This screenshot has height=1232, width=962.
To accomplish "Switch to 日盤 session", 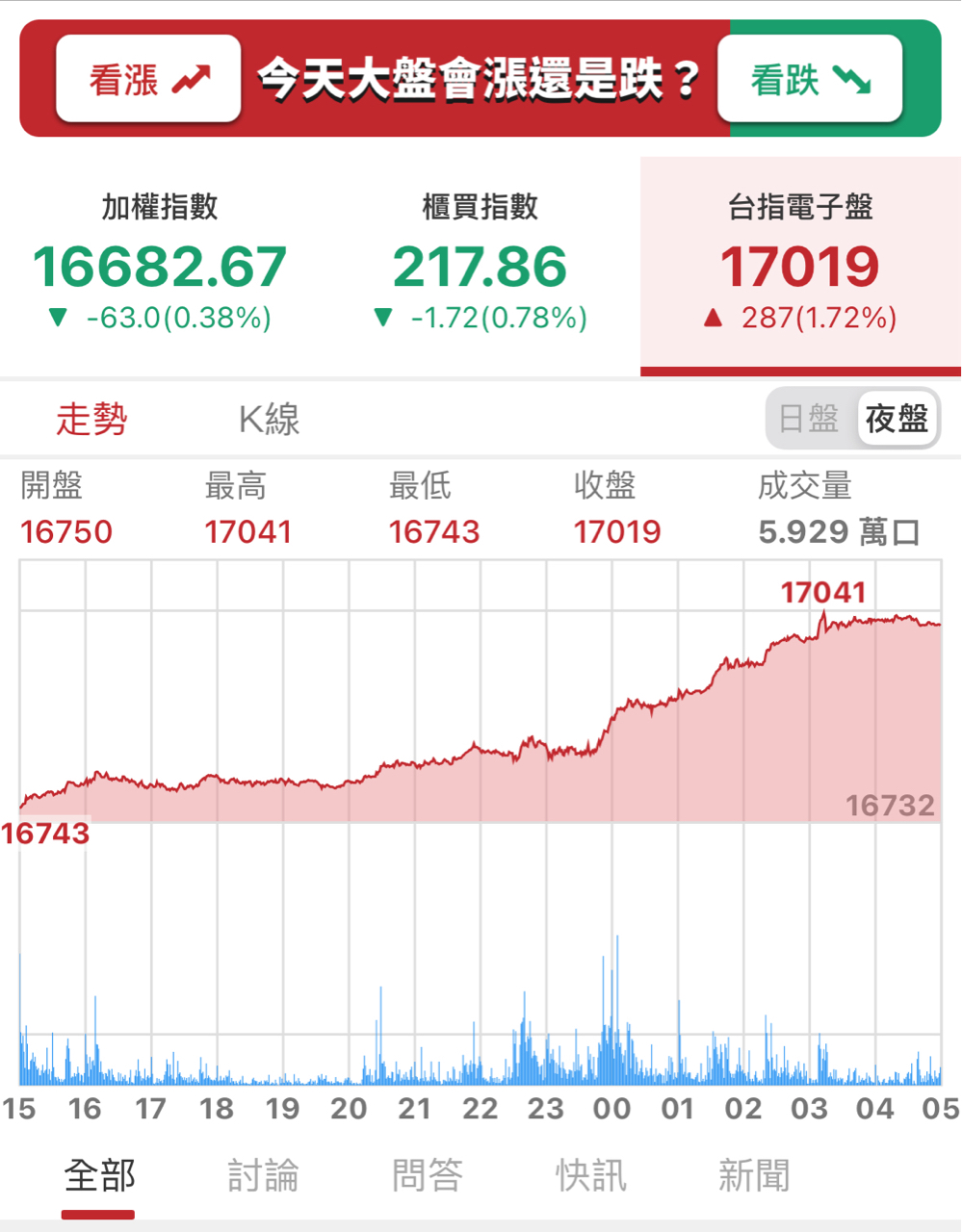I will tap(810, 419).
